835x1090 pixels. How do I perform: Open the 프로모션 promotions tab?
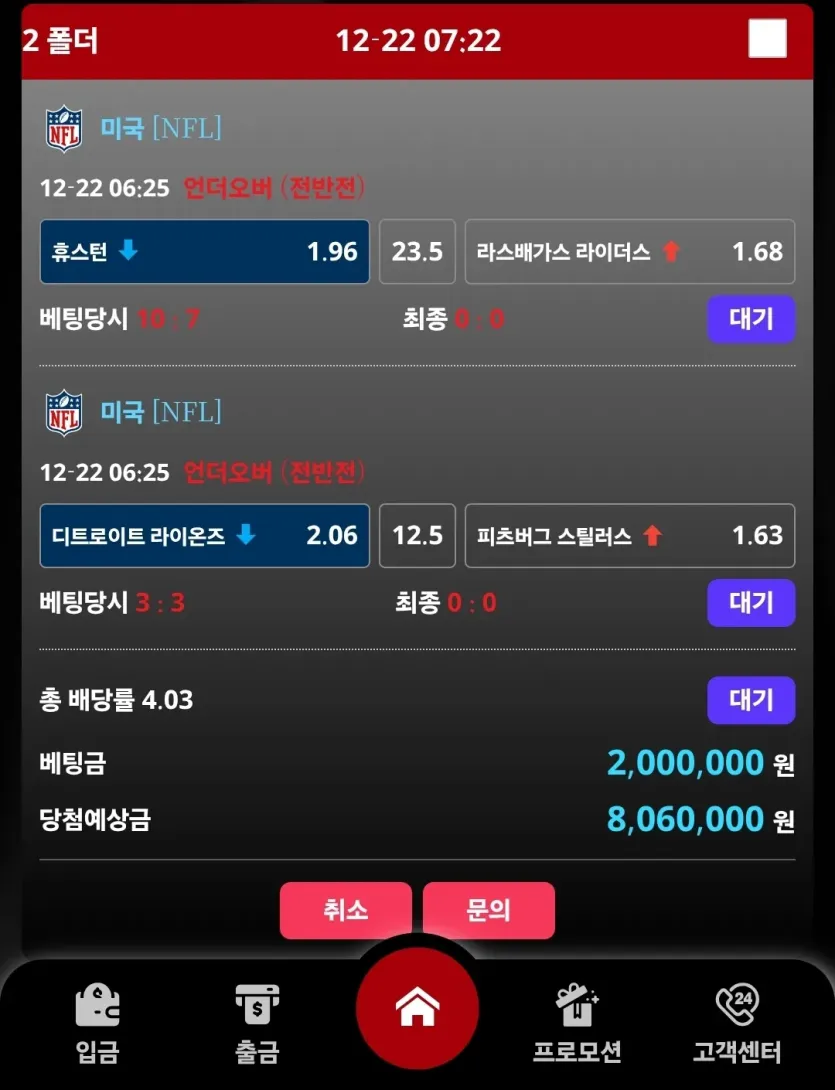(577, 1023)
